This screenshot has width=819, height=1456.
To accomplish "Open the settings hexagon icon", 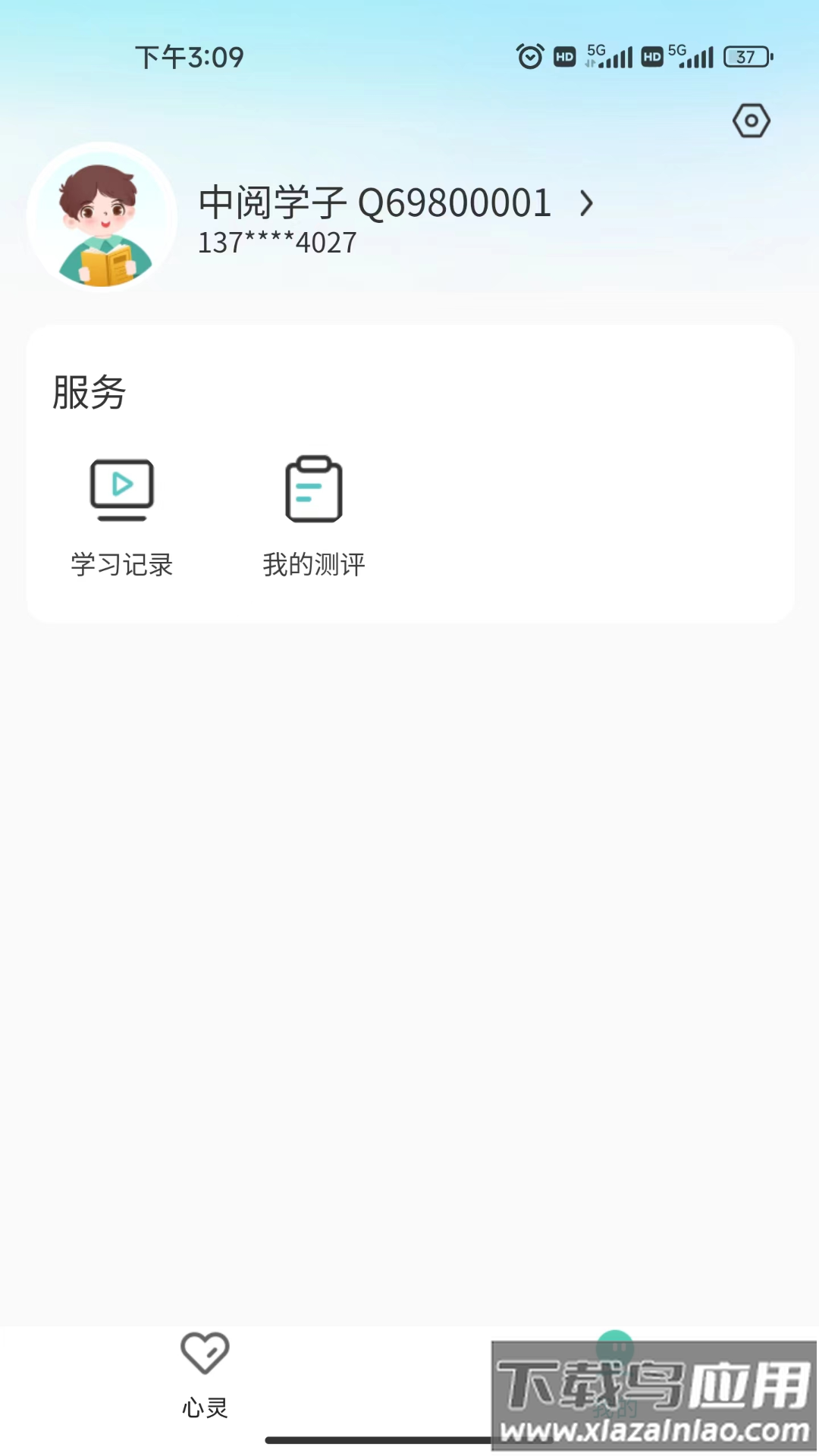I will 751,121.
